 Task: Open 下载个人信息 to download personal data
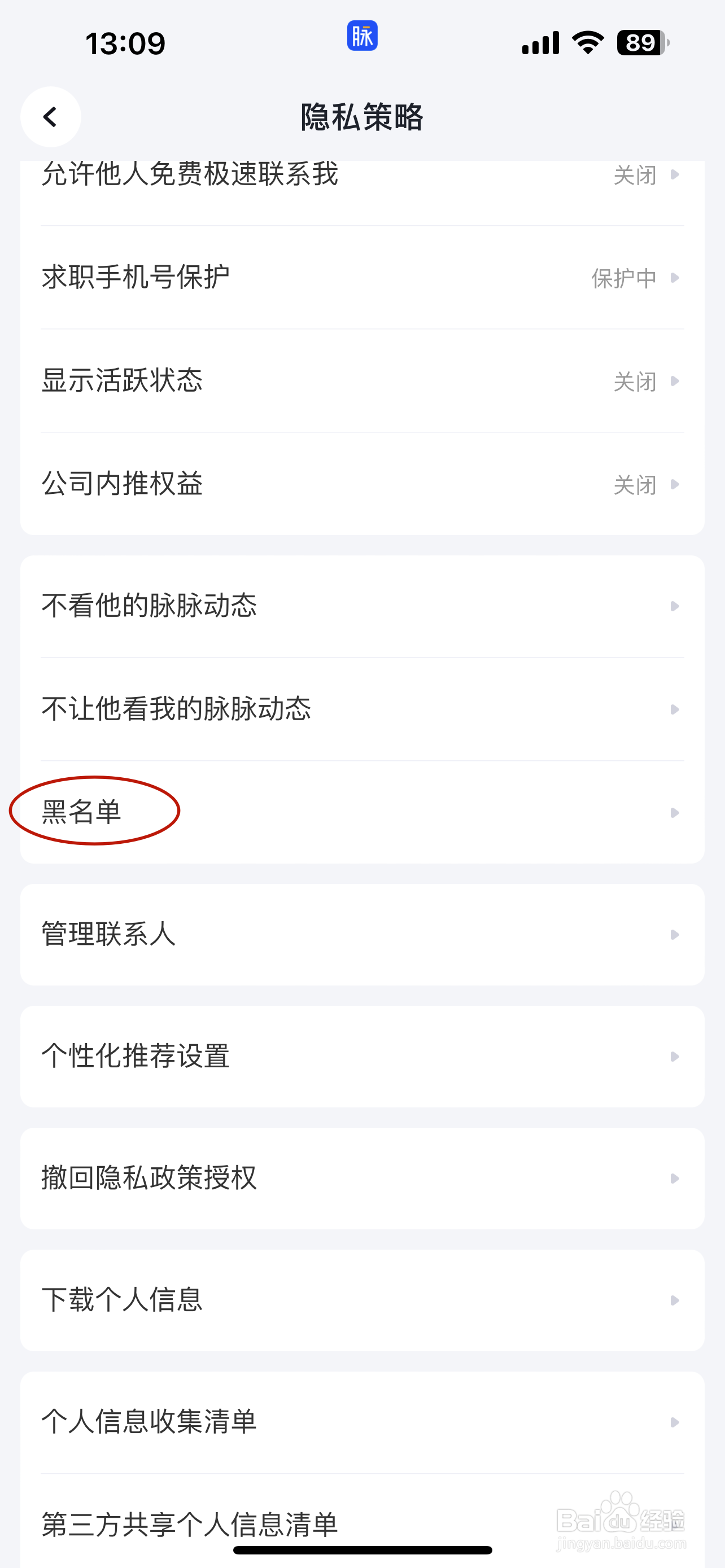coord(362,1300)
